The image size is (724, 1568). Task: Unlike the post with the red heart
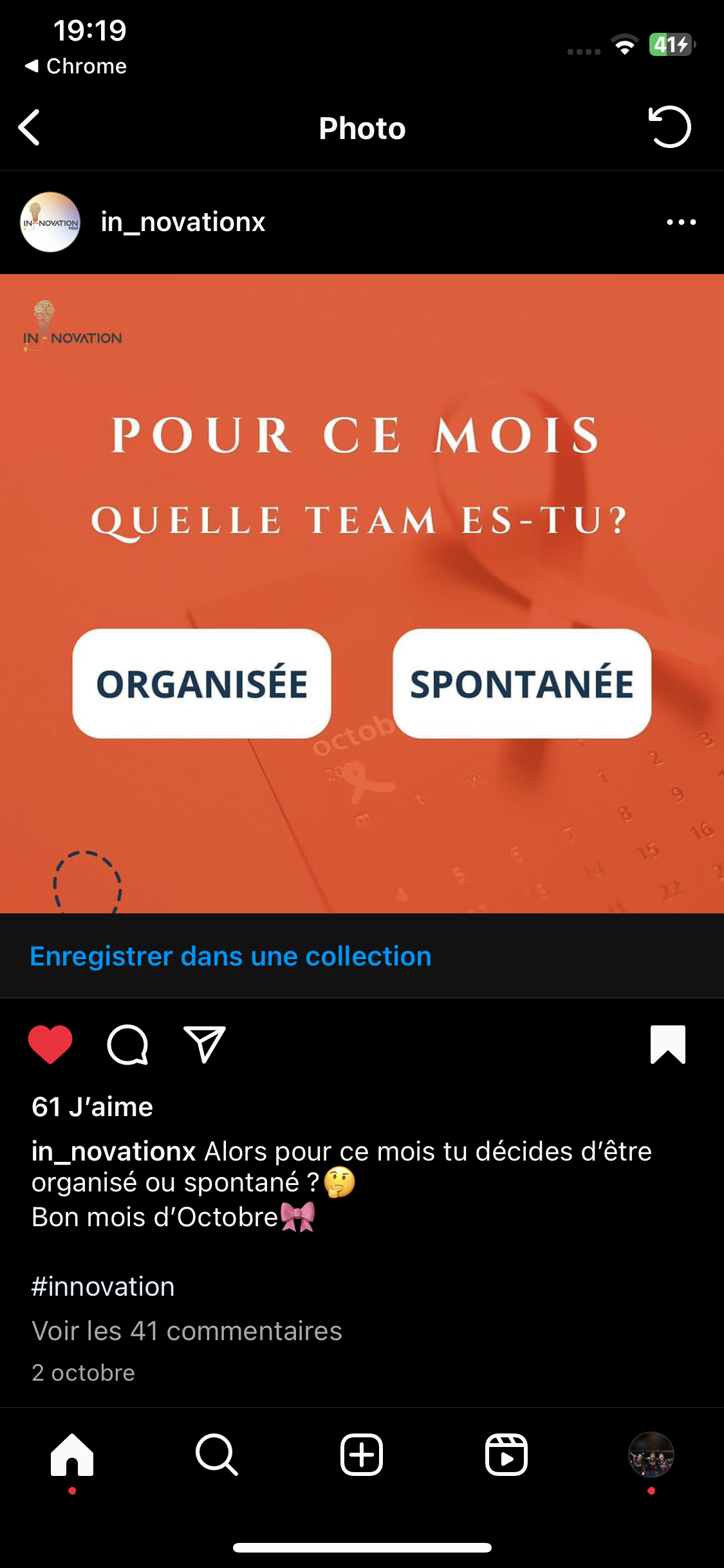coord(50,1044)
